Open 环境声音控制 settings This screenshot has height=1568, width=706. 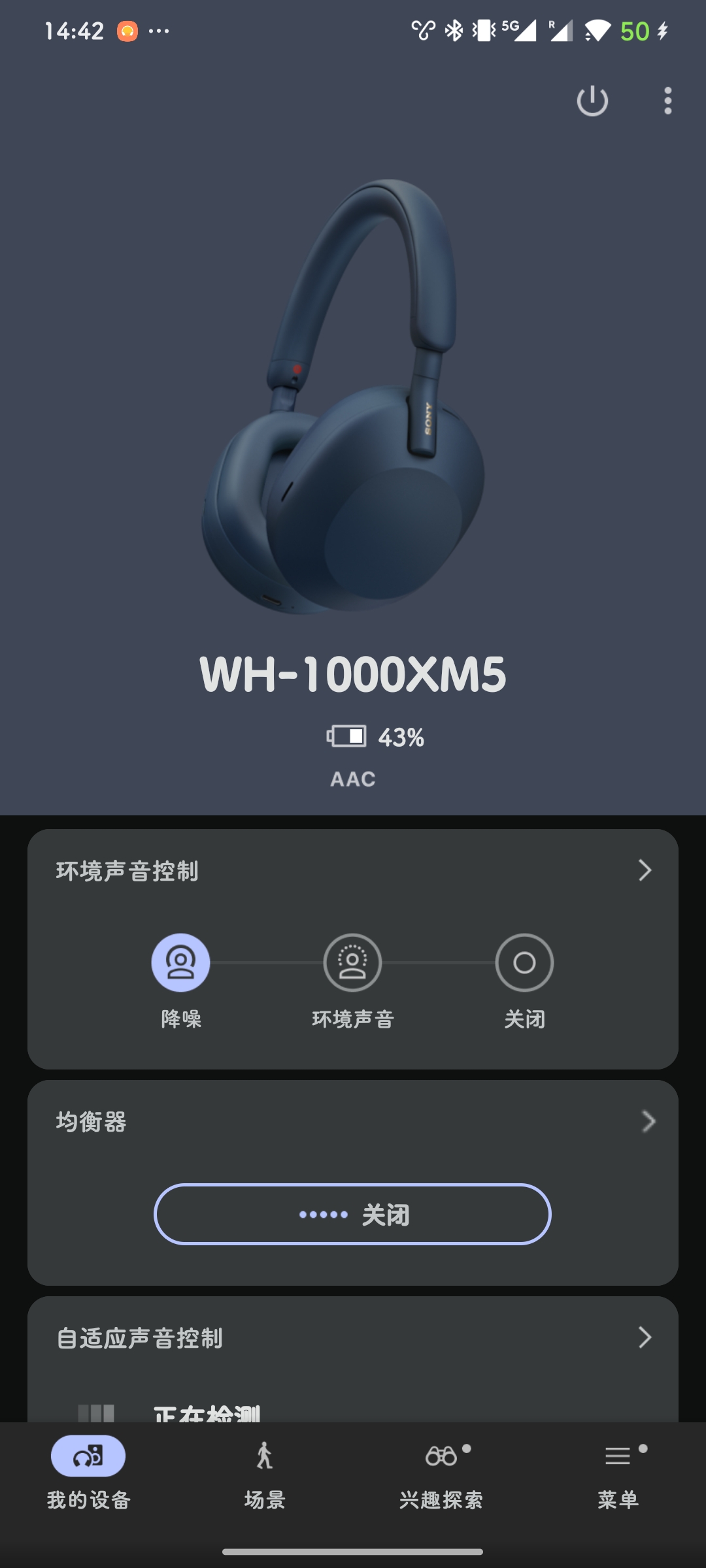[x=644, y=870]
